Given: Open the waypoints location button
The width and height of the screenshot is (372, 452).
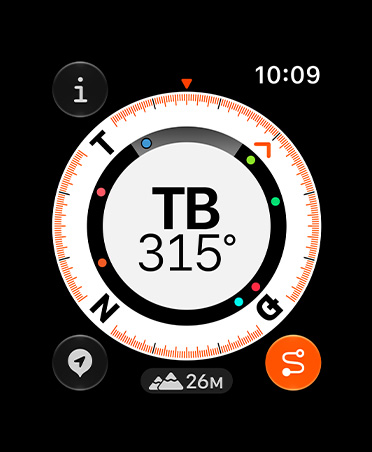Looking at the screenshot, I should pos(80,363).
